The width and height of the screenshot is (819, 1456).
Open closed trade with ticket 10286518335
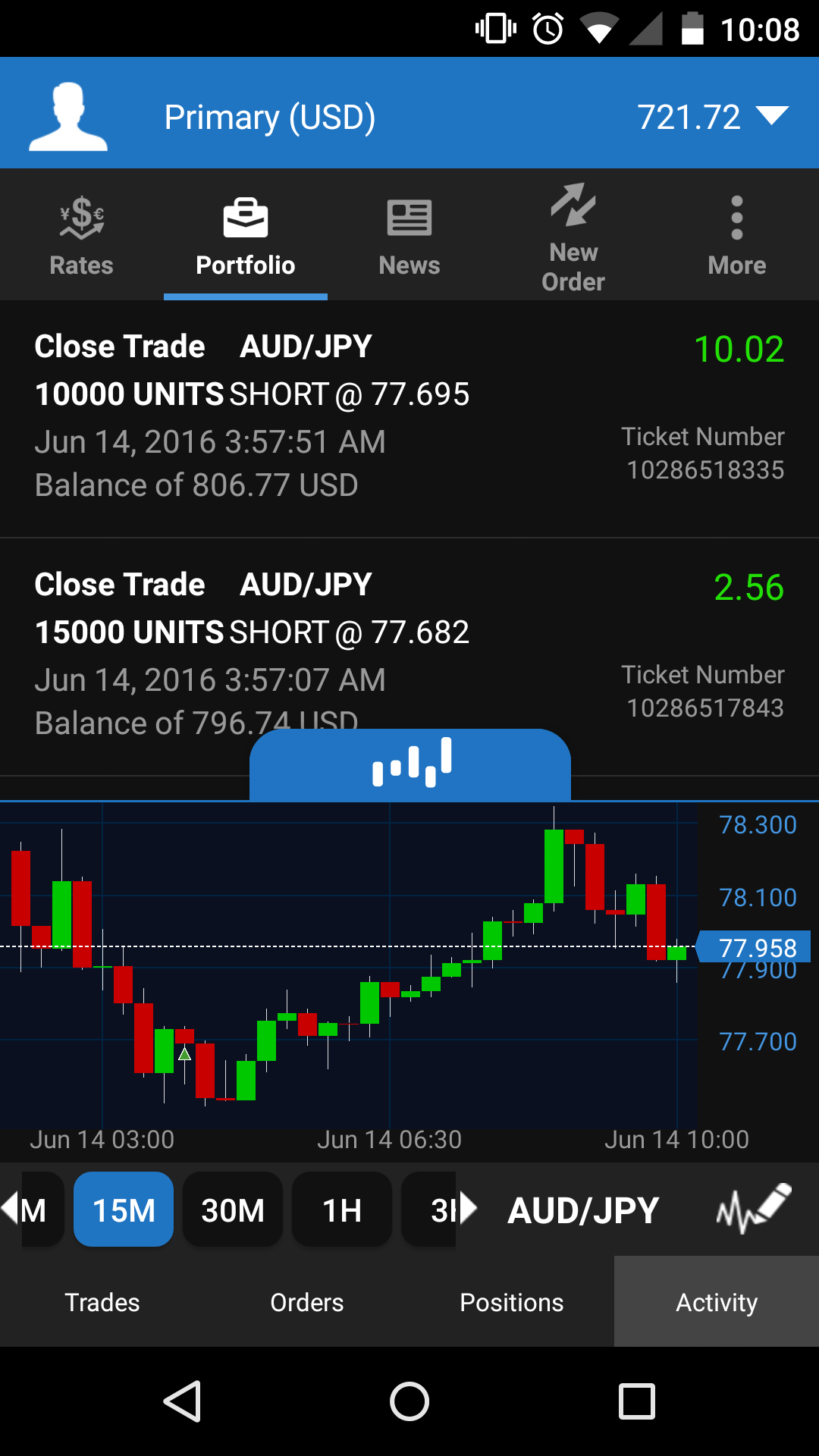[x=409, y=417]
